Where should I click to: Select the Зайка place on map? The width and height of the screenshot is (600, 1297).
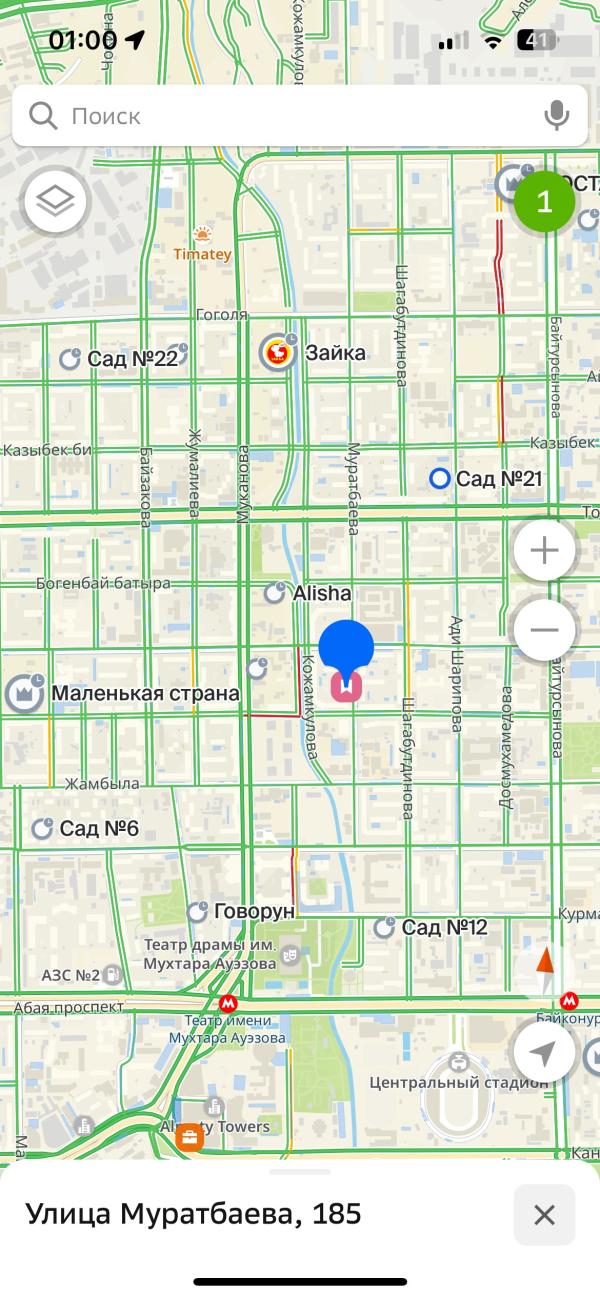click(278, 353)
